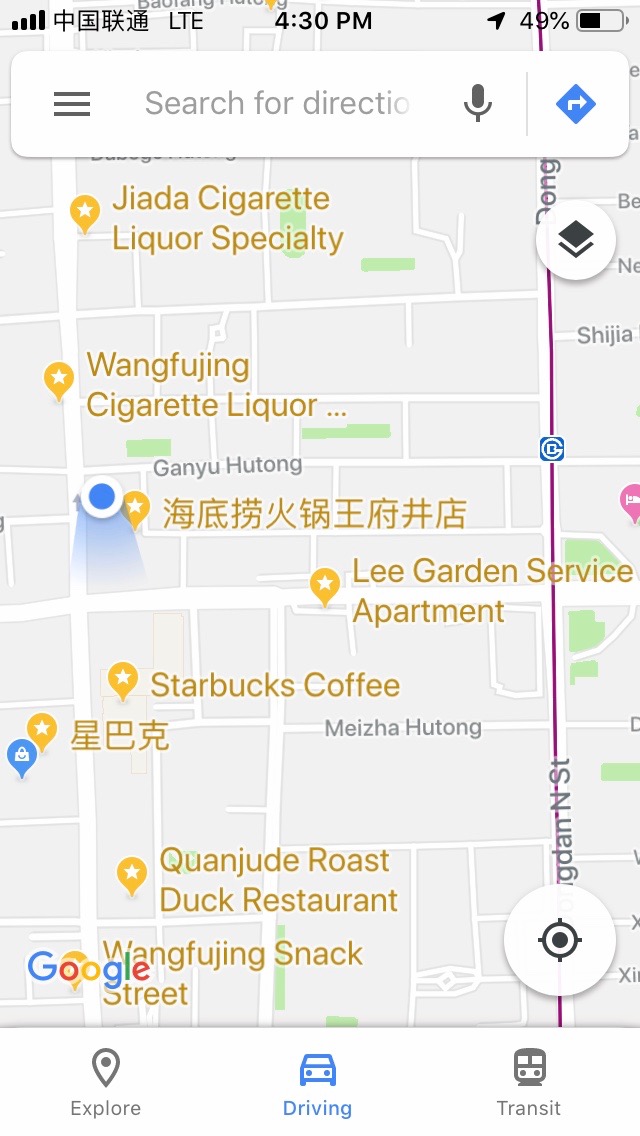Switch to the Transit tab

pos(529,1084)
